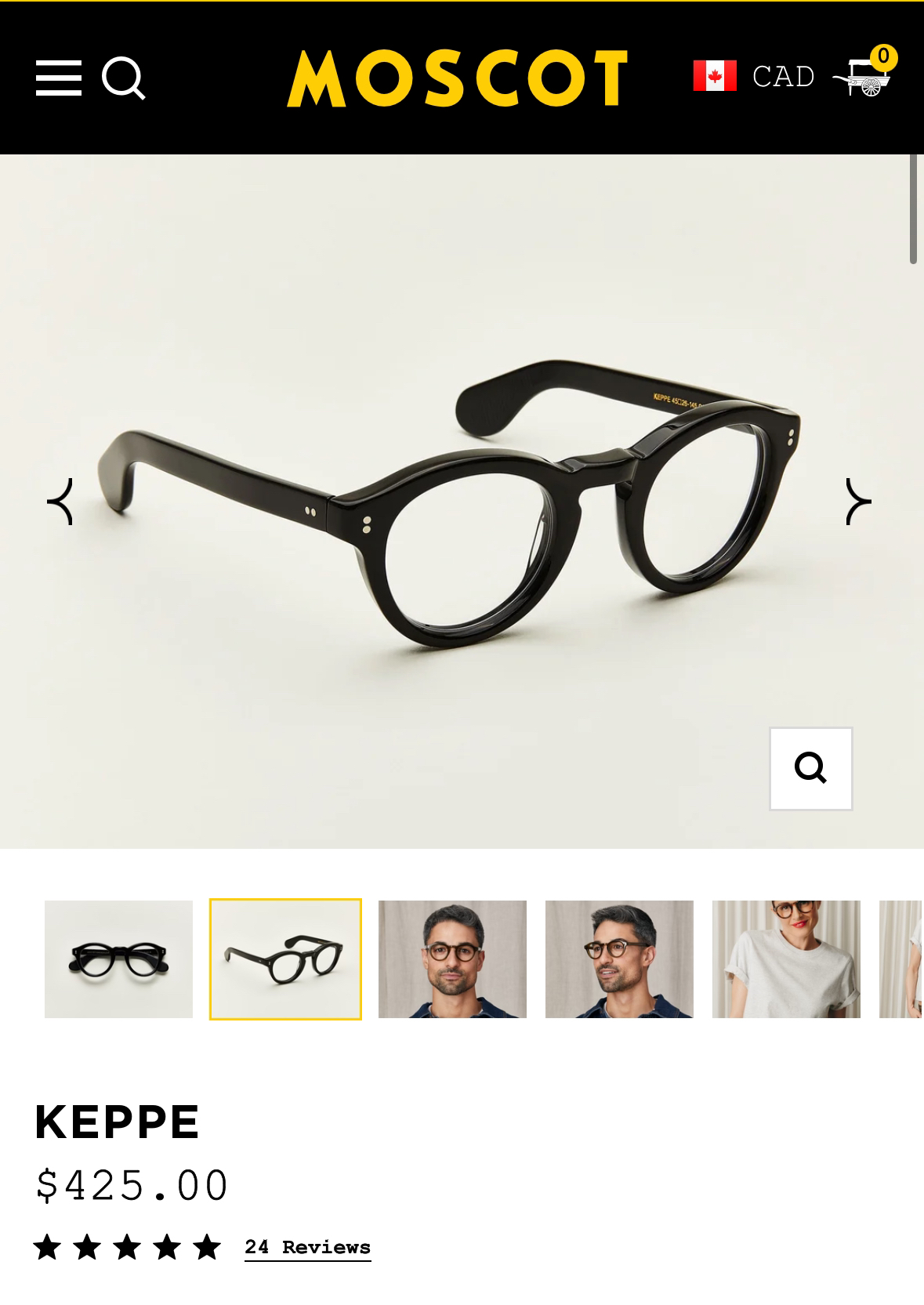924x1305 pixels.
Task: View the man facing forward thumbnail
Action: coord(452,959)
